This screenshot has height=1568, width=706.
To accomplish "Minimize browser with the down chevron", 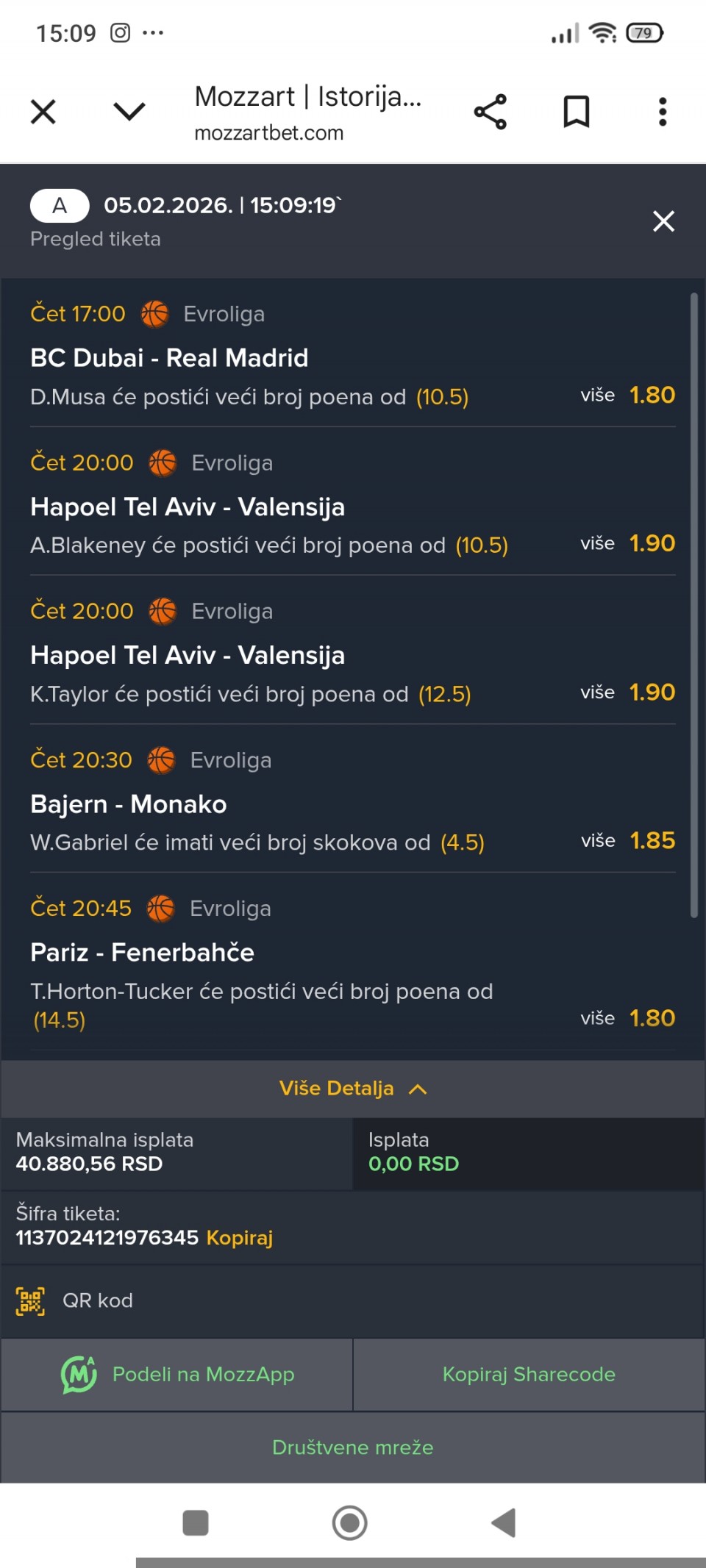I will (129, 112).
